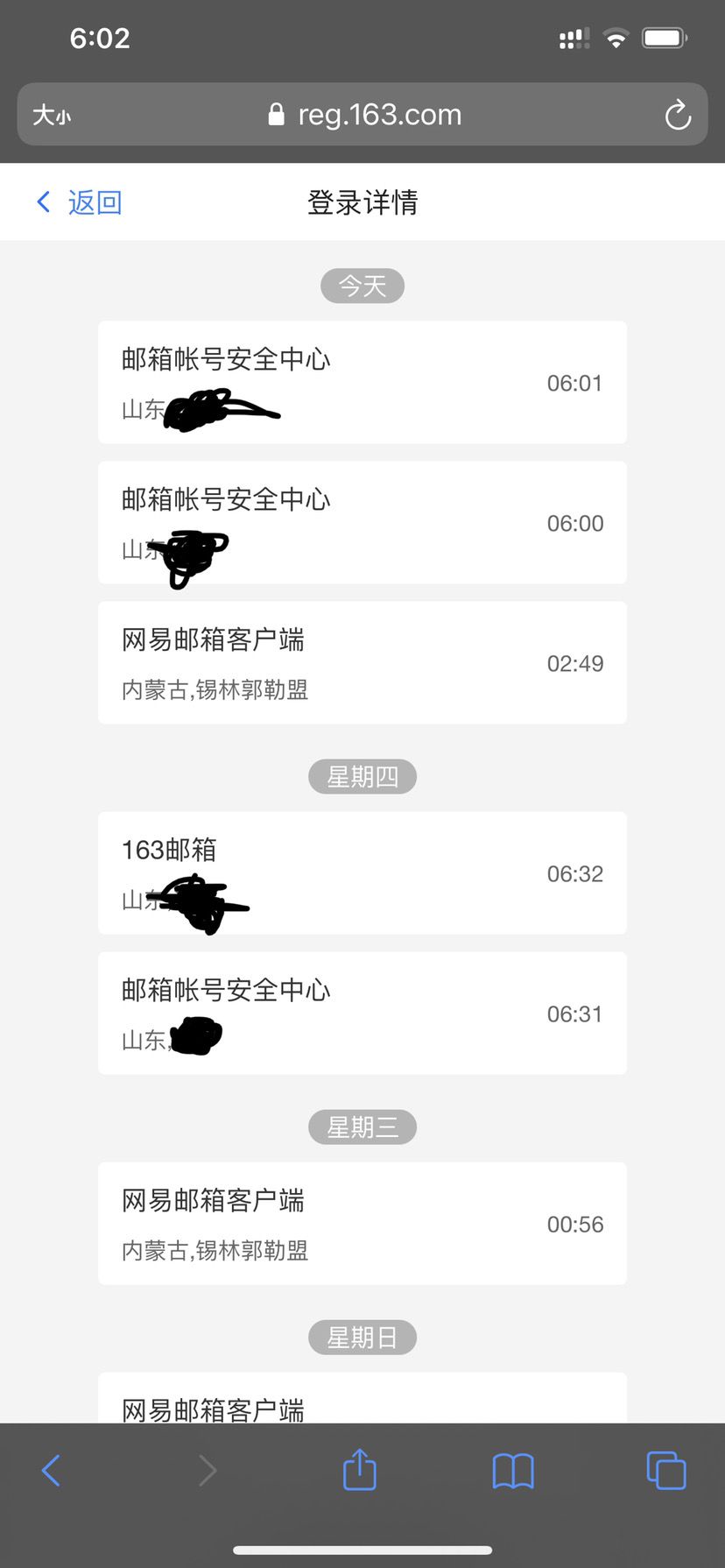Reload the reg.163.com page
The image size is (725, 1568).
[x=678, y=115]
